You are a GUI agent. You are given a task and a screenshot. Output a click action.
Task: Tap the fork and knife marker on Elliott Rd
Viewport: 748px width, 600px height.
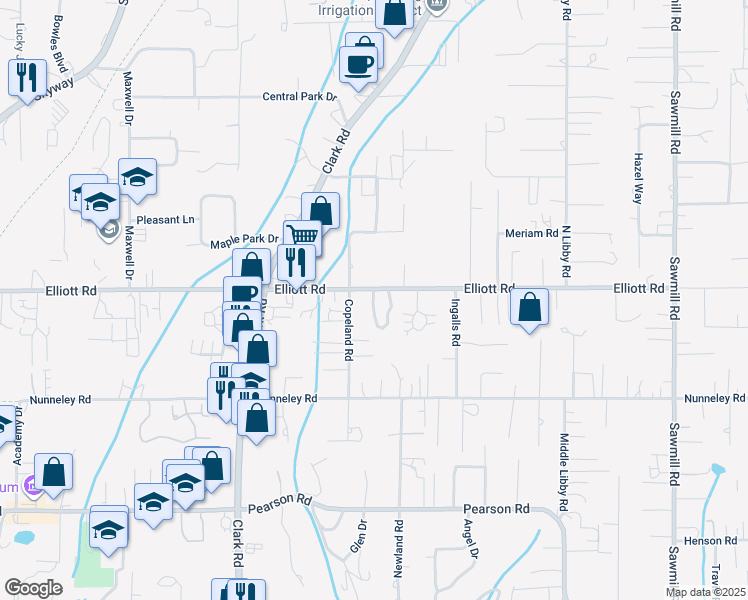click(x=297, y=263)
